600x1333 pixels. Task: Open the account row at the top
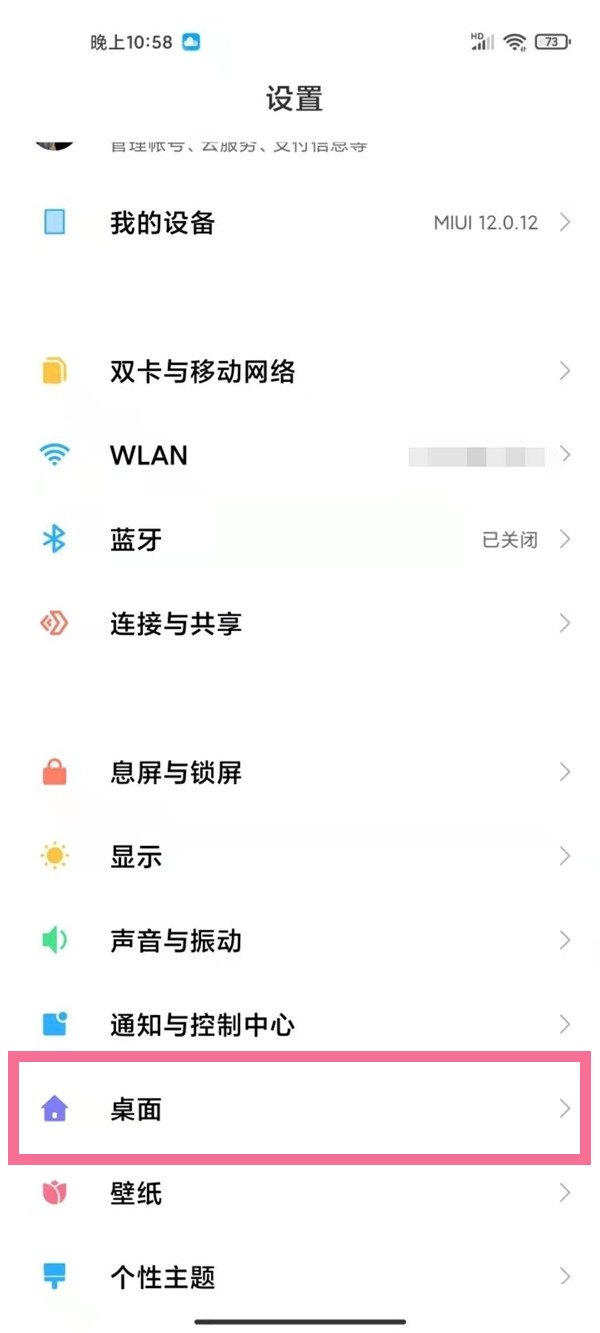(x=240, y=146)
